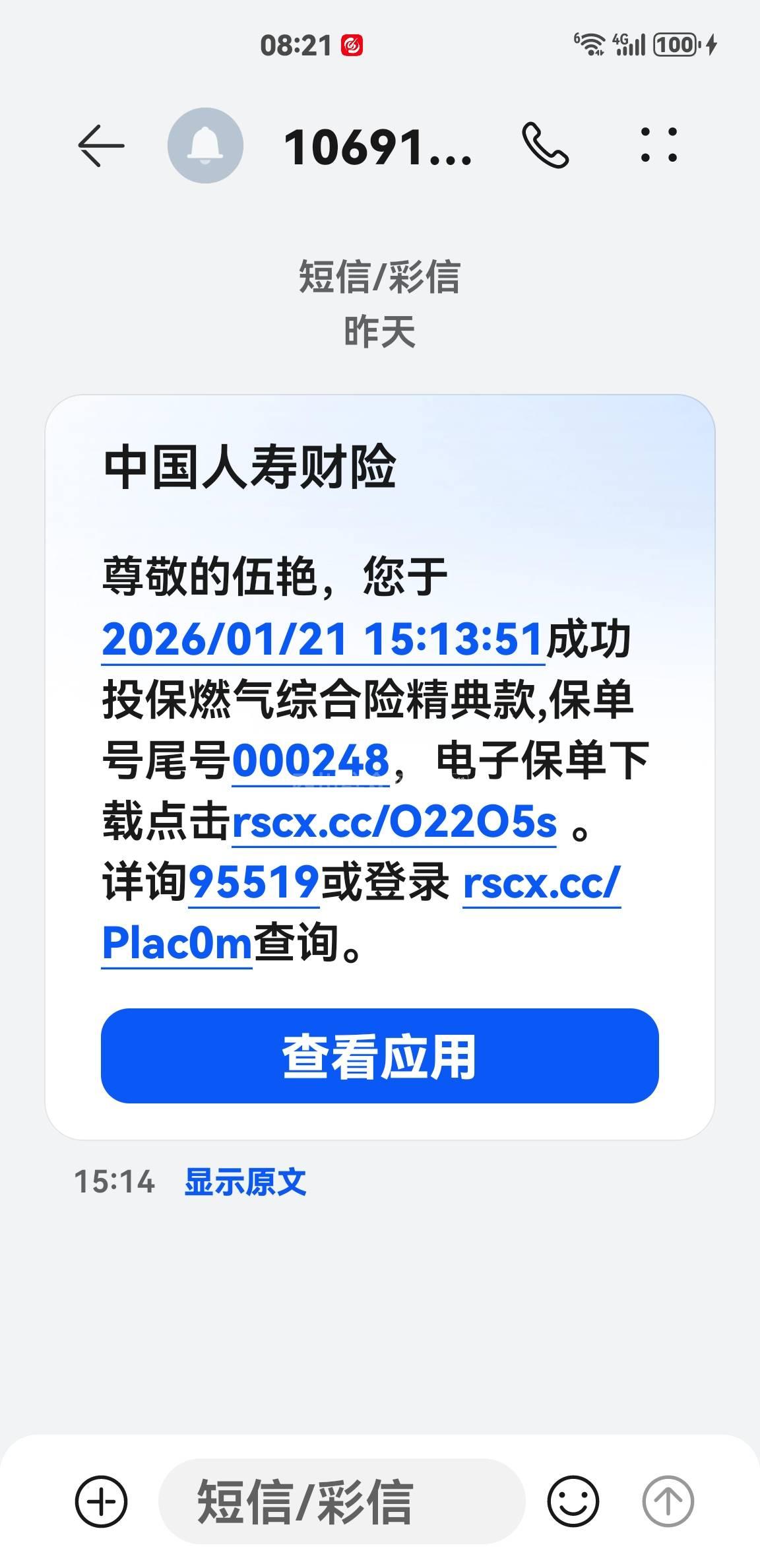
Task: Send the message with the arrow button
Action: [x=668, y=1502]
